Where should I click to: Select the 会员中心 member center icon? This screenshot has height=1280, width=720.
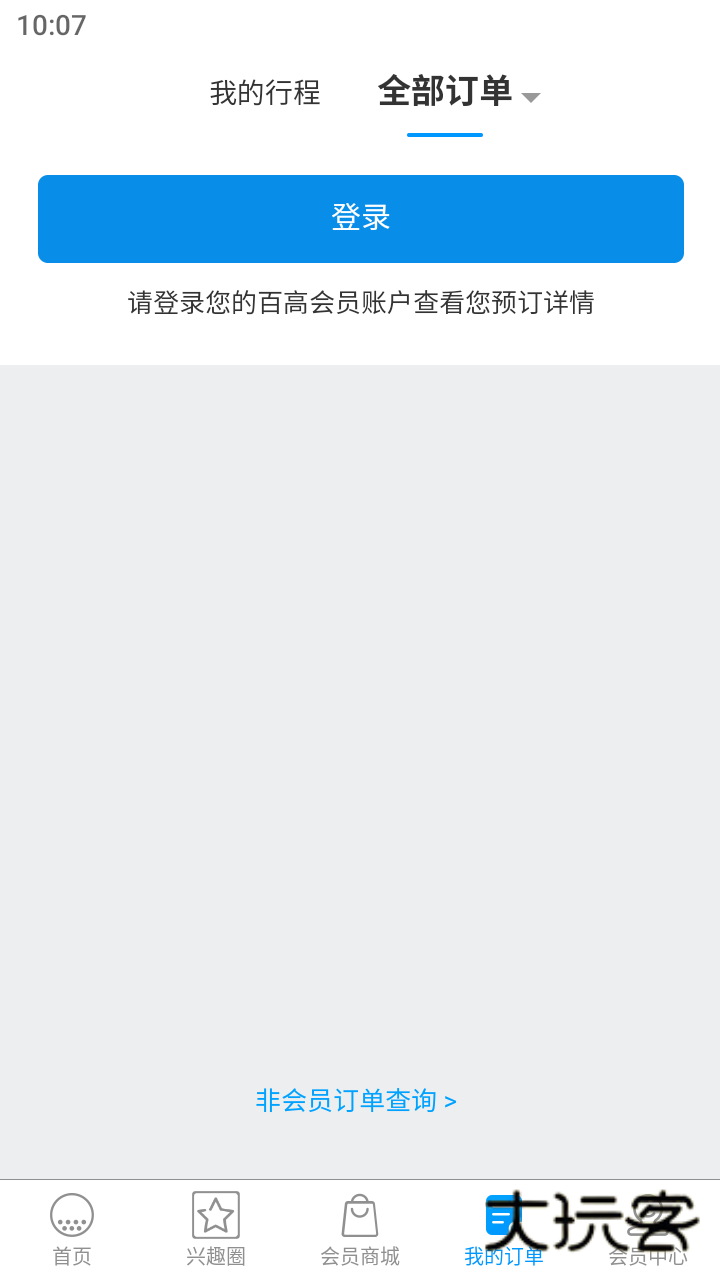click(x=647, y=1214)
